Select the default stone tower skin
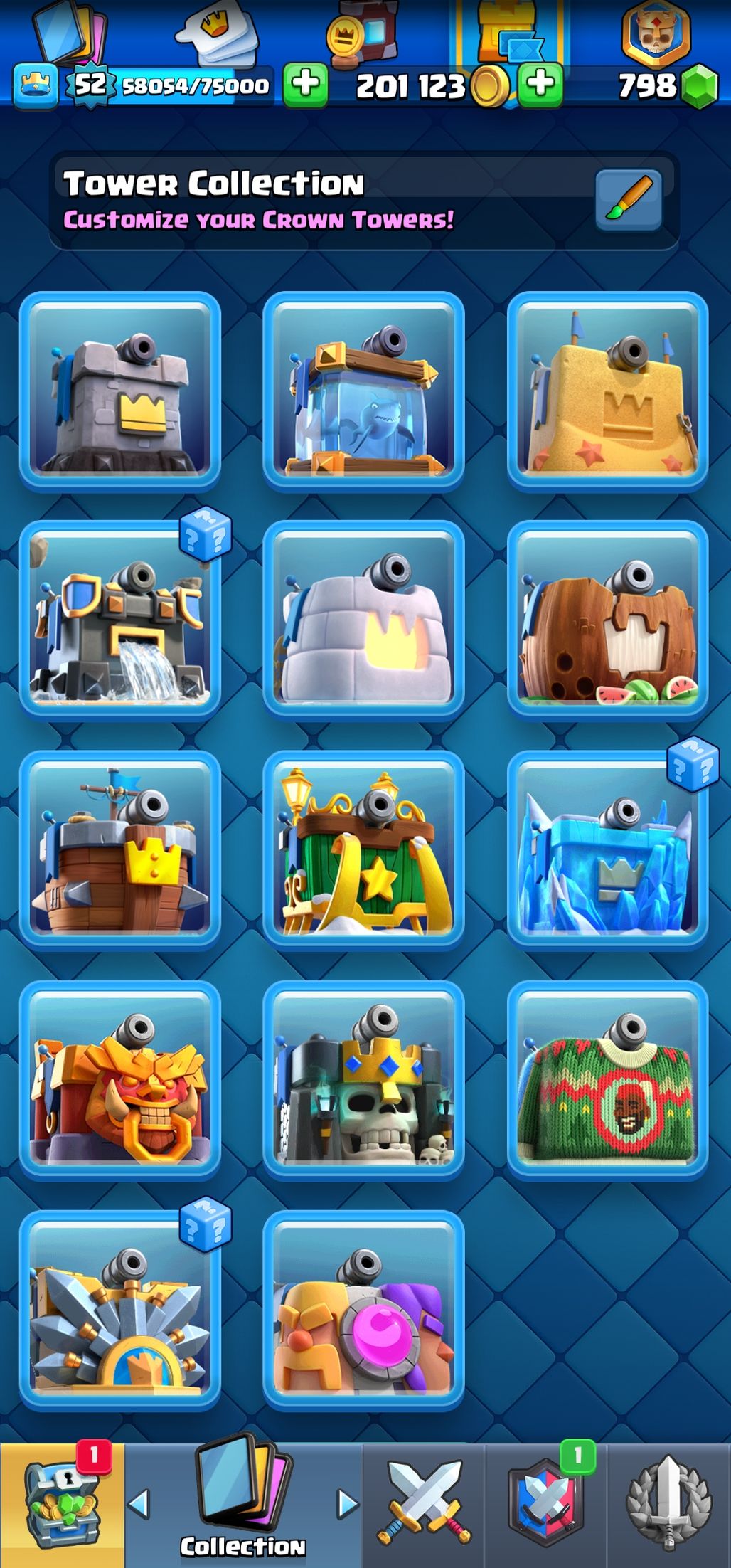The width and height of the screenshot is (731, 1568). (120, 391)
